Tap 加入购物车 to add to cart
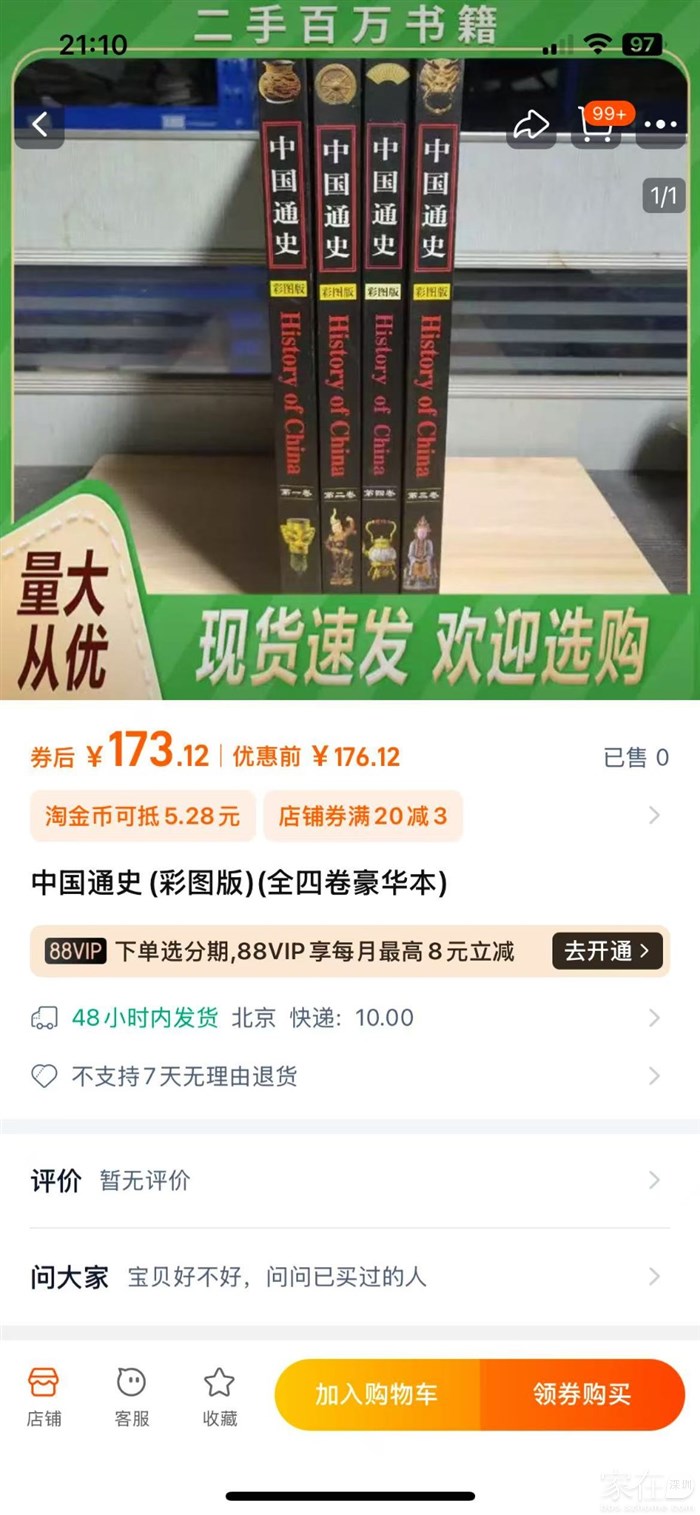 point(377,1395)
